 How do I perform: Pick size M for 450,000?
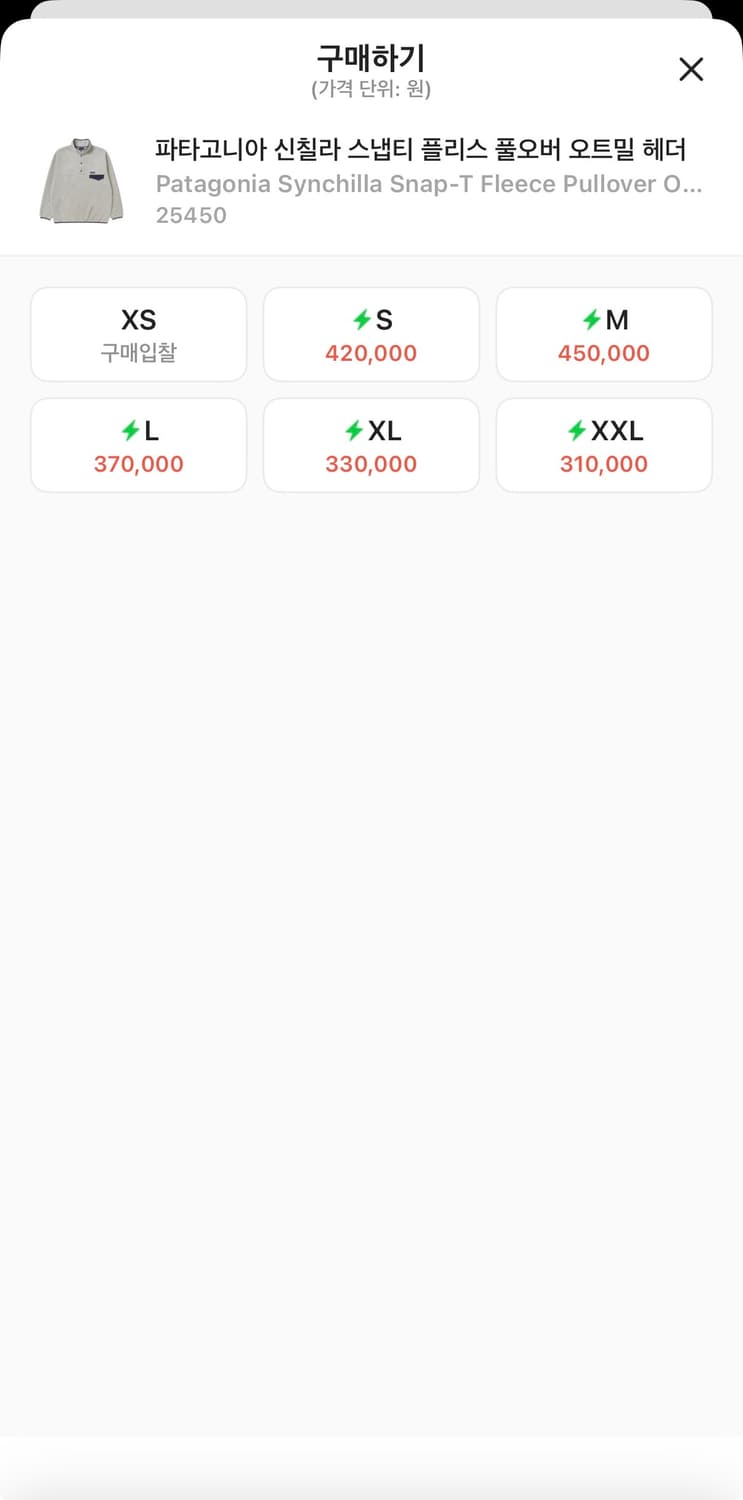(604, 334)
